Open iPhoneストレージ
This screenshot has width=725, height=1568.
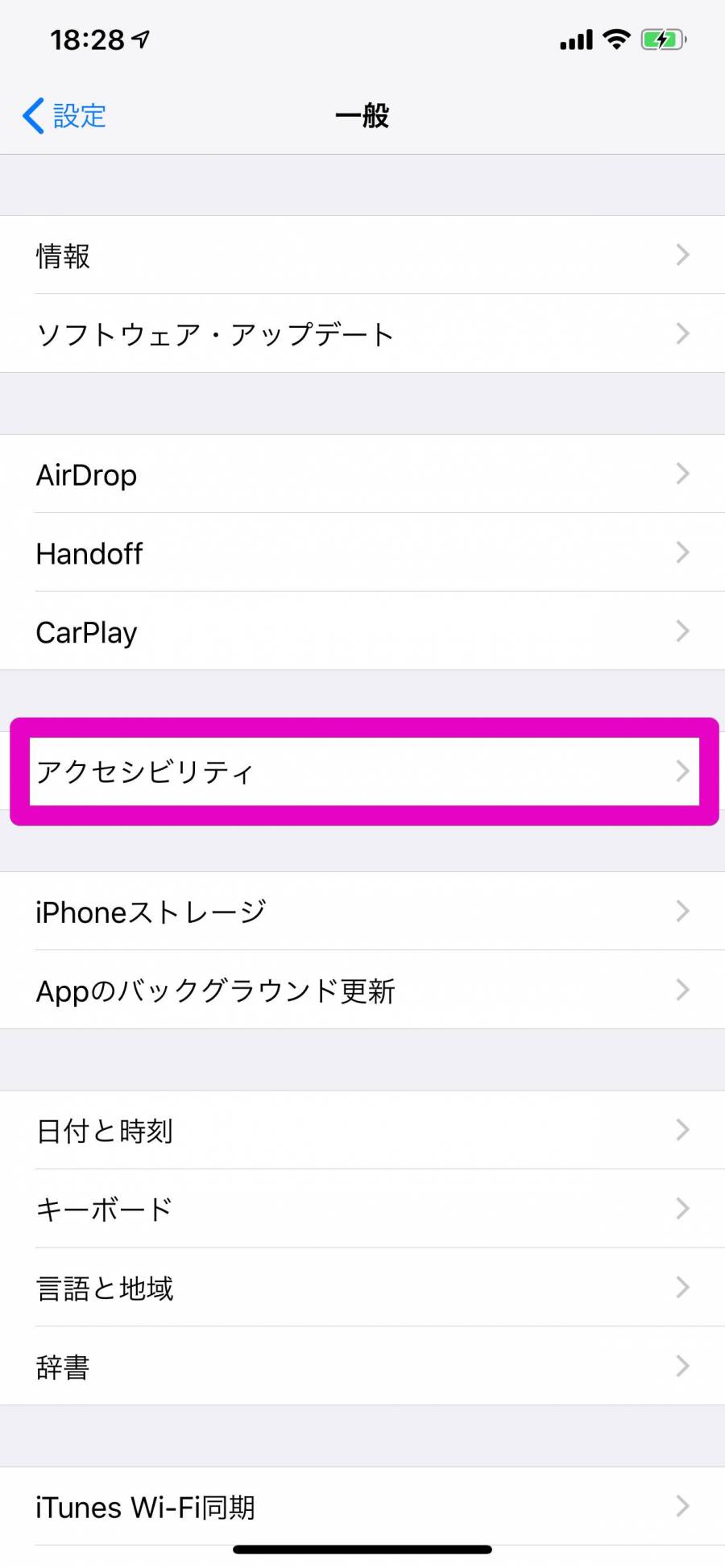[x=362, y=911]
